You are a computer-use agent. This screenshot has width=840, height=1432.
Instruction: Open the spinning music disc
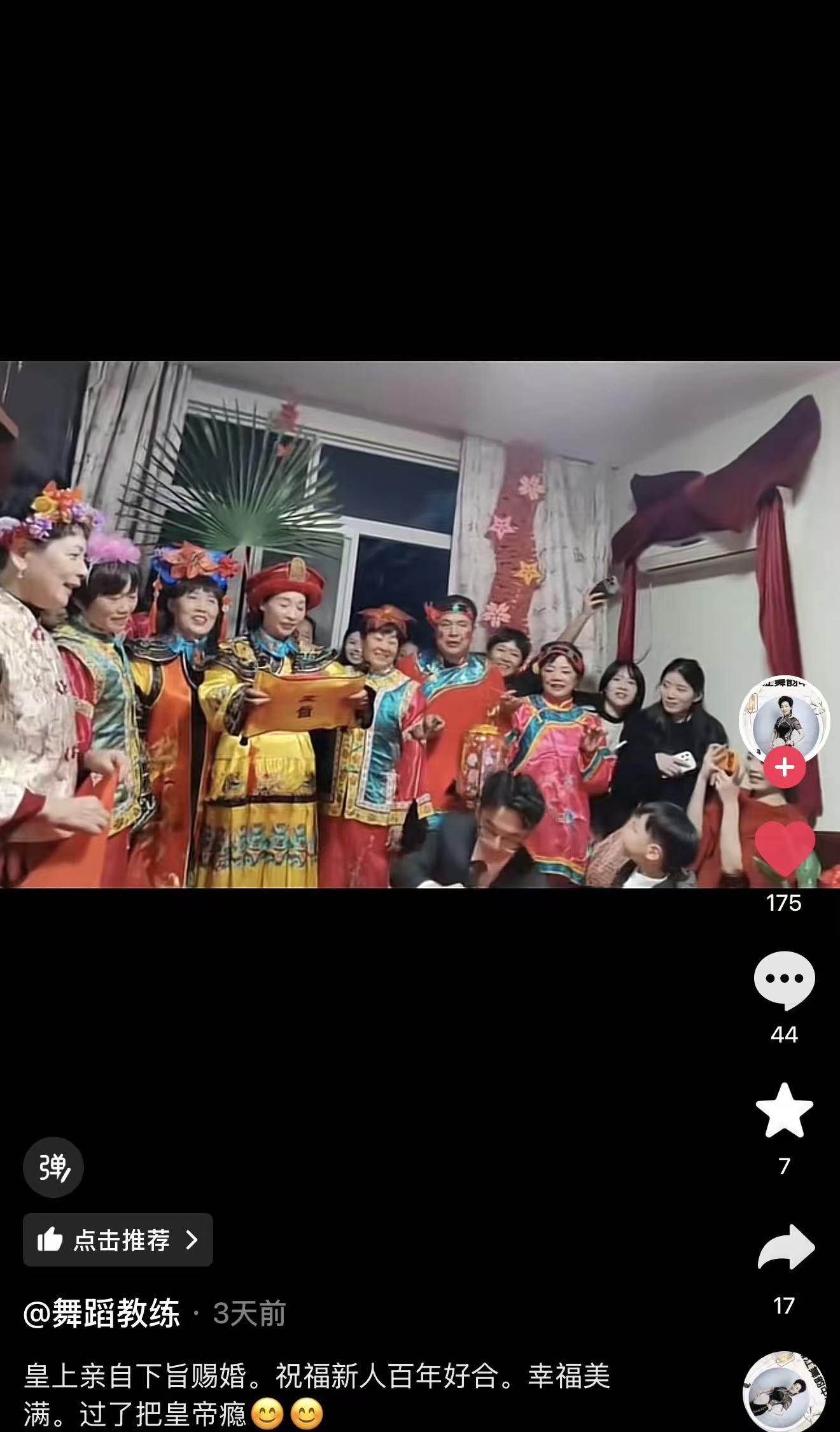tap(784, 1391)
